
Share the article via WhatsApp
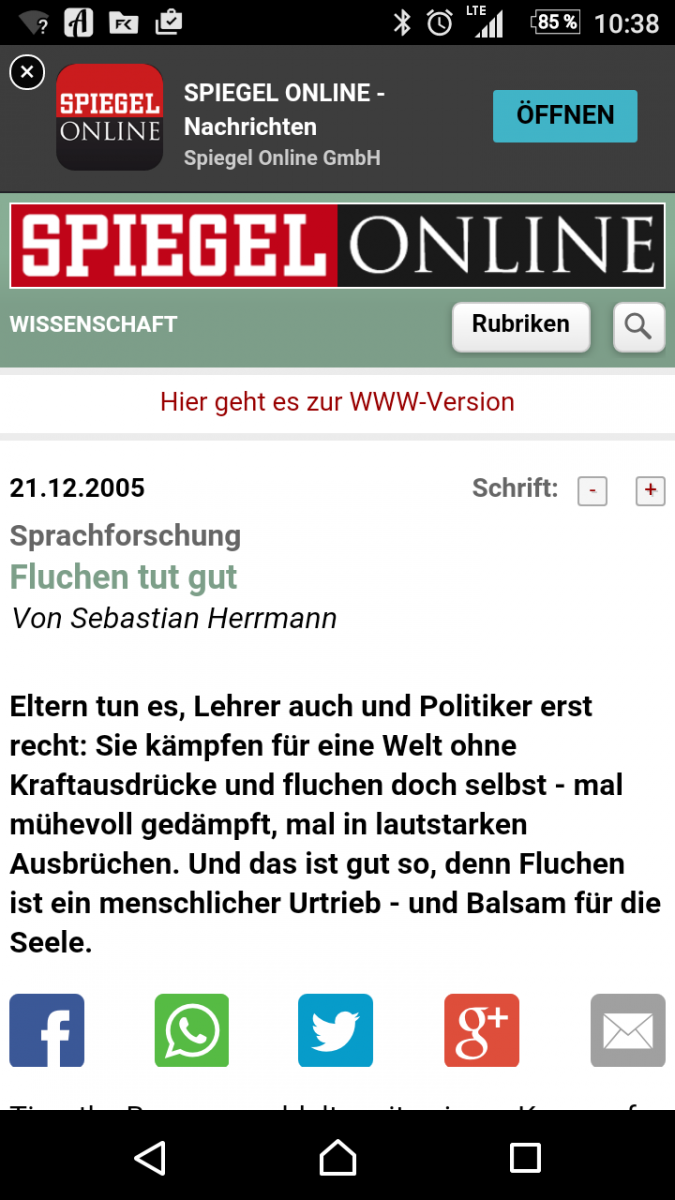click(x=192, y=1030)
